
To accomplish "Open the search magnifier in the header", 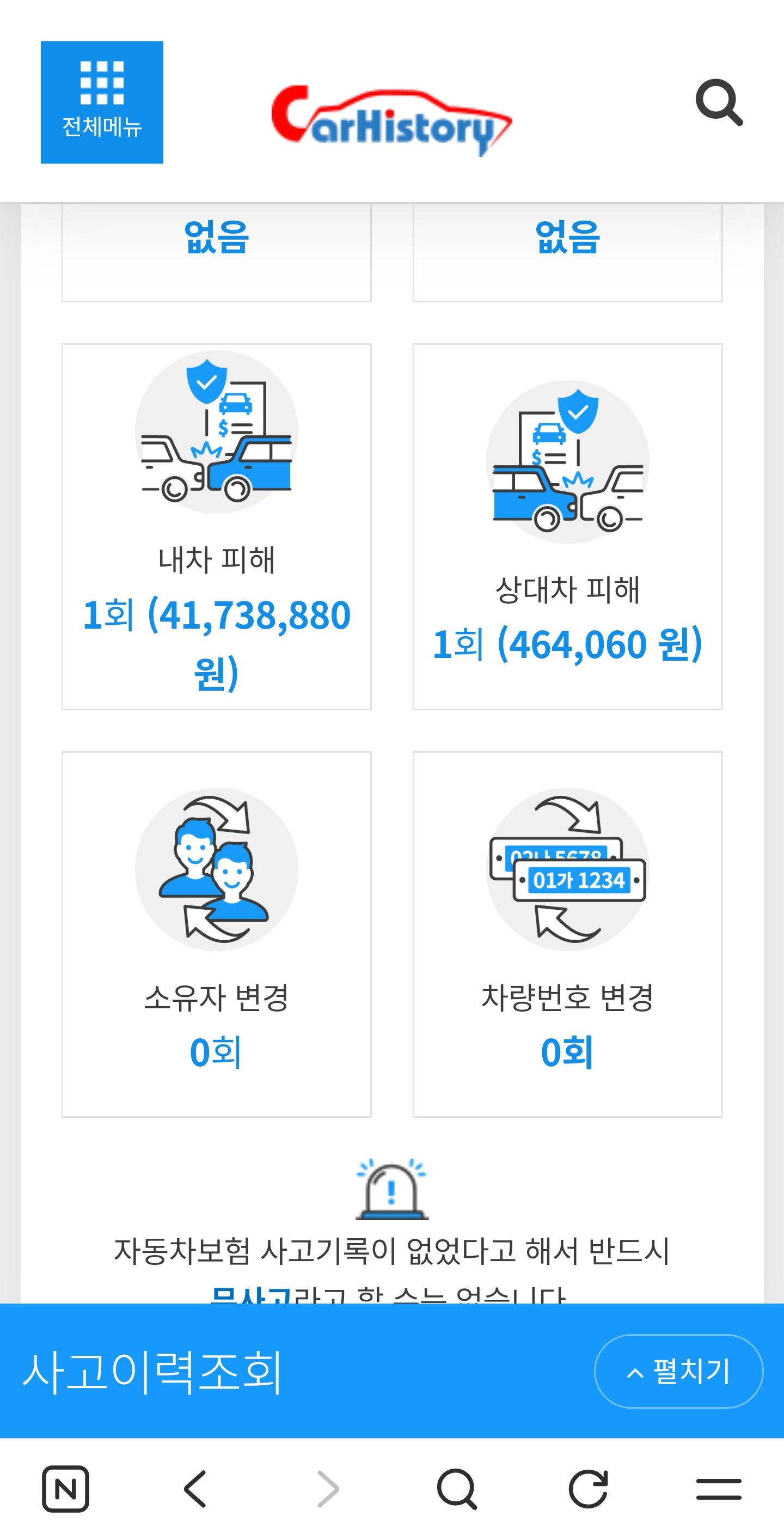I will pos(719,102).
